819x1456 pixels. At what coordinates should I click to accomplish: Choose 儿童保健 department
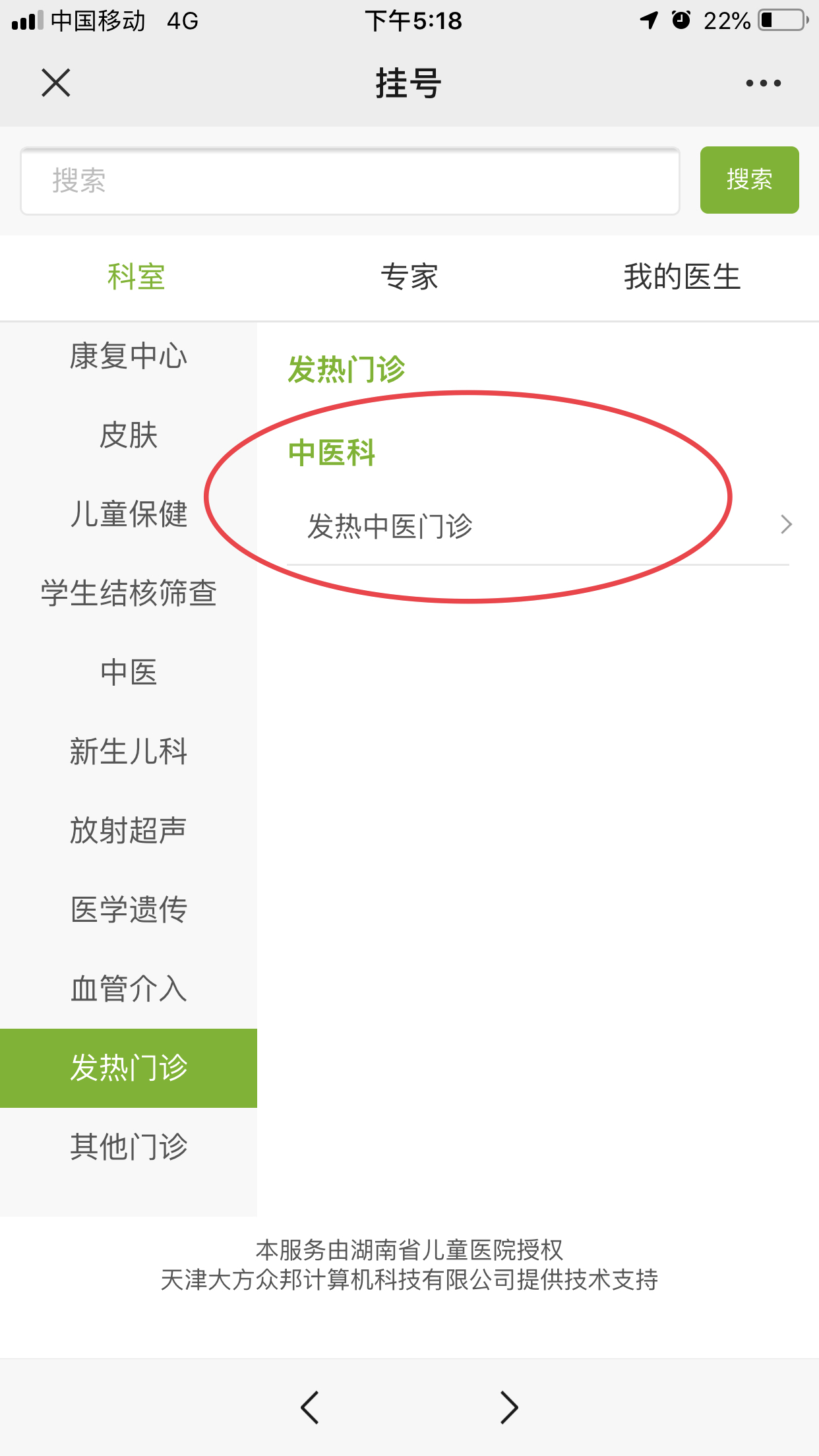pos(129,514)
